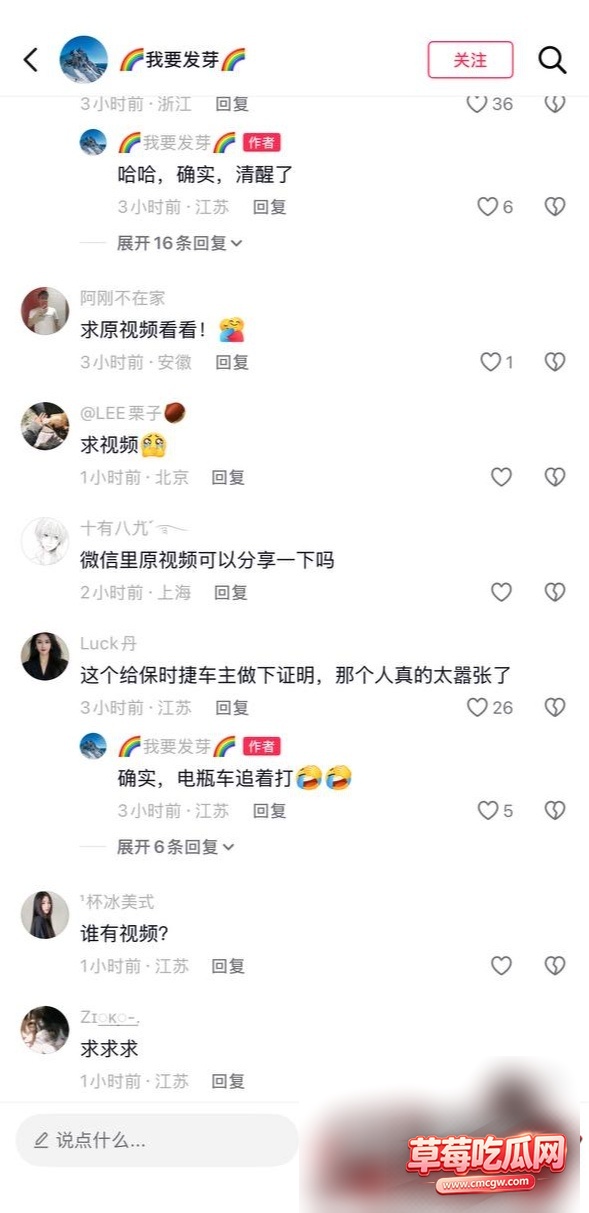The width and height of the screenshot is (589, 1213).
Task: Go back using the top-left arrow
Action: 30,60
